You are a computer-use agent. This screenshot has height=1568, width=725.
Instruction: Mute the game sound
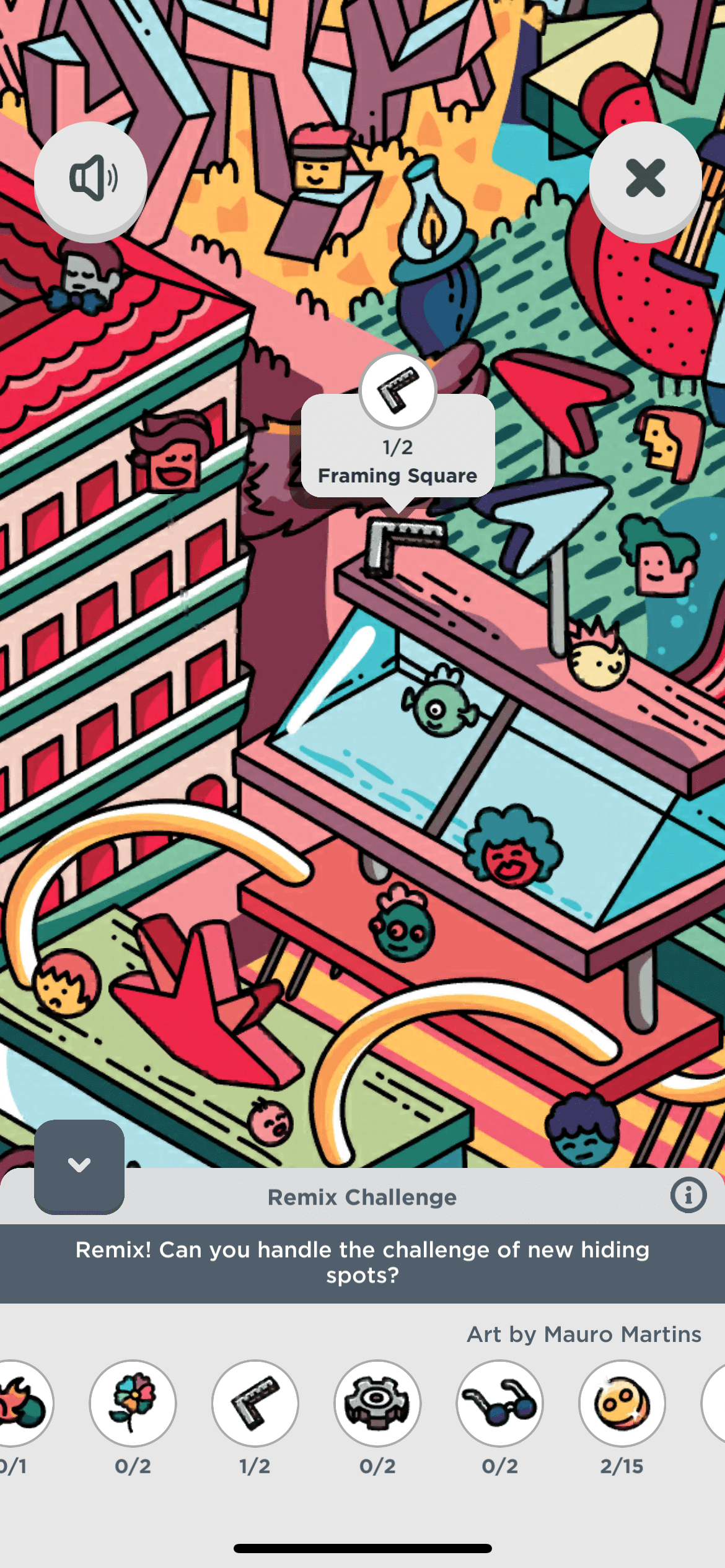pyautogui.click(x=90, y=179)
